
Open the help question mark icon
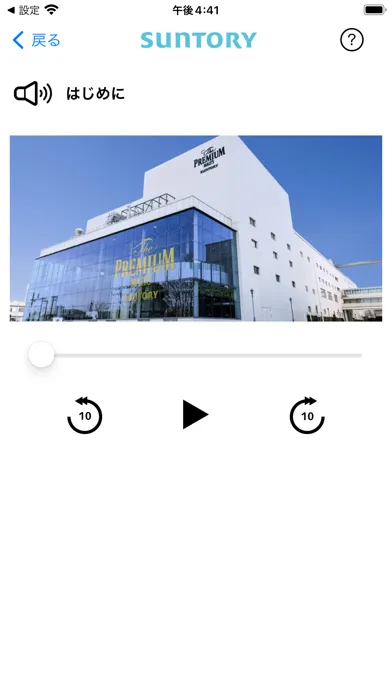click(352, 40)
